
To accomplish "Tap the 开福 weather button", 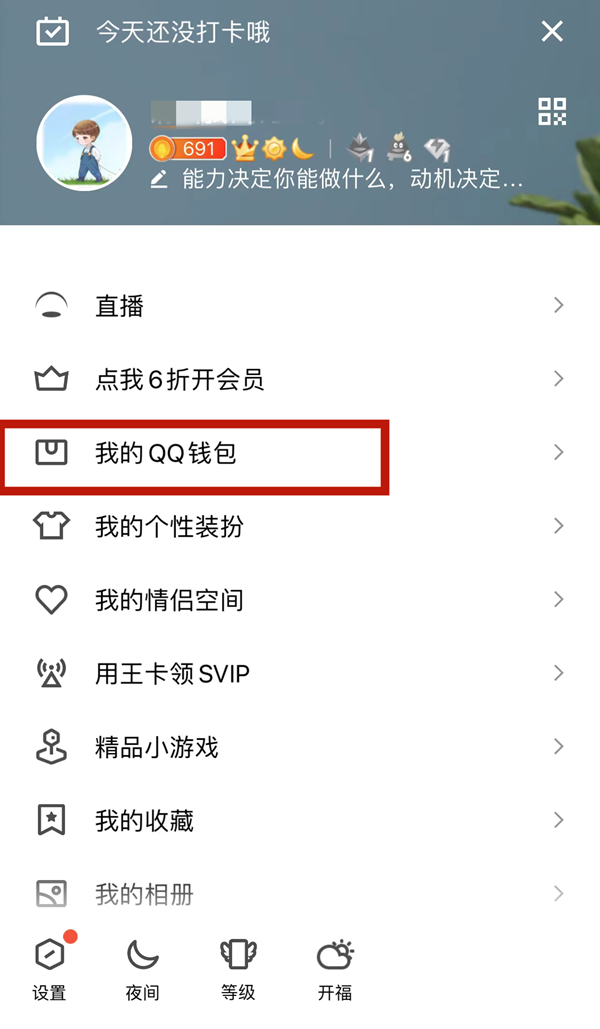I will pos(335,966).
